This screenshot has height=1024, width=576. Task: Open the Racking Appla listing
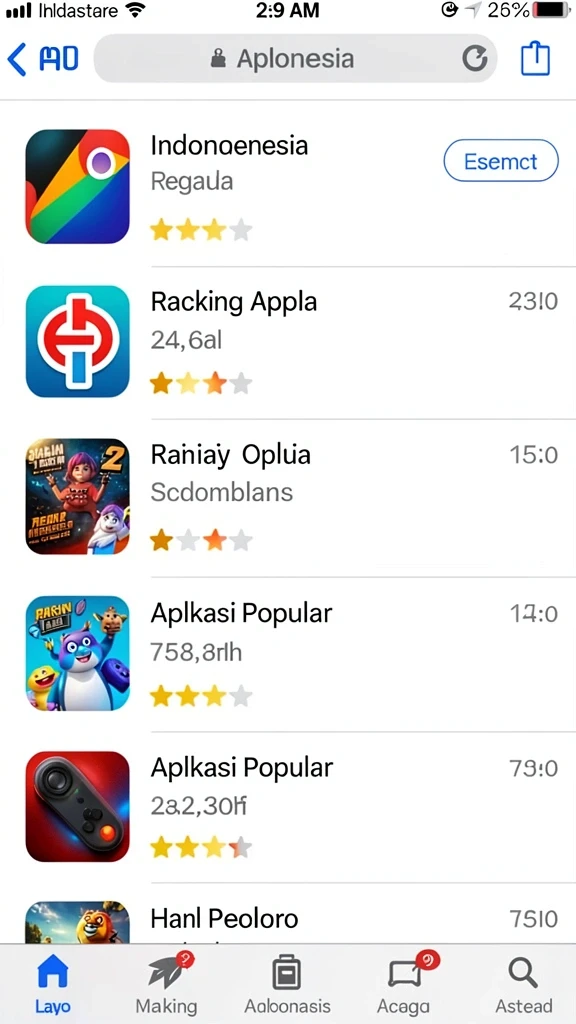tap(288, 342)
